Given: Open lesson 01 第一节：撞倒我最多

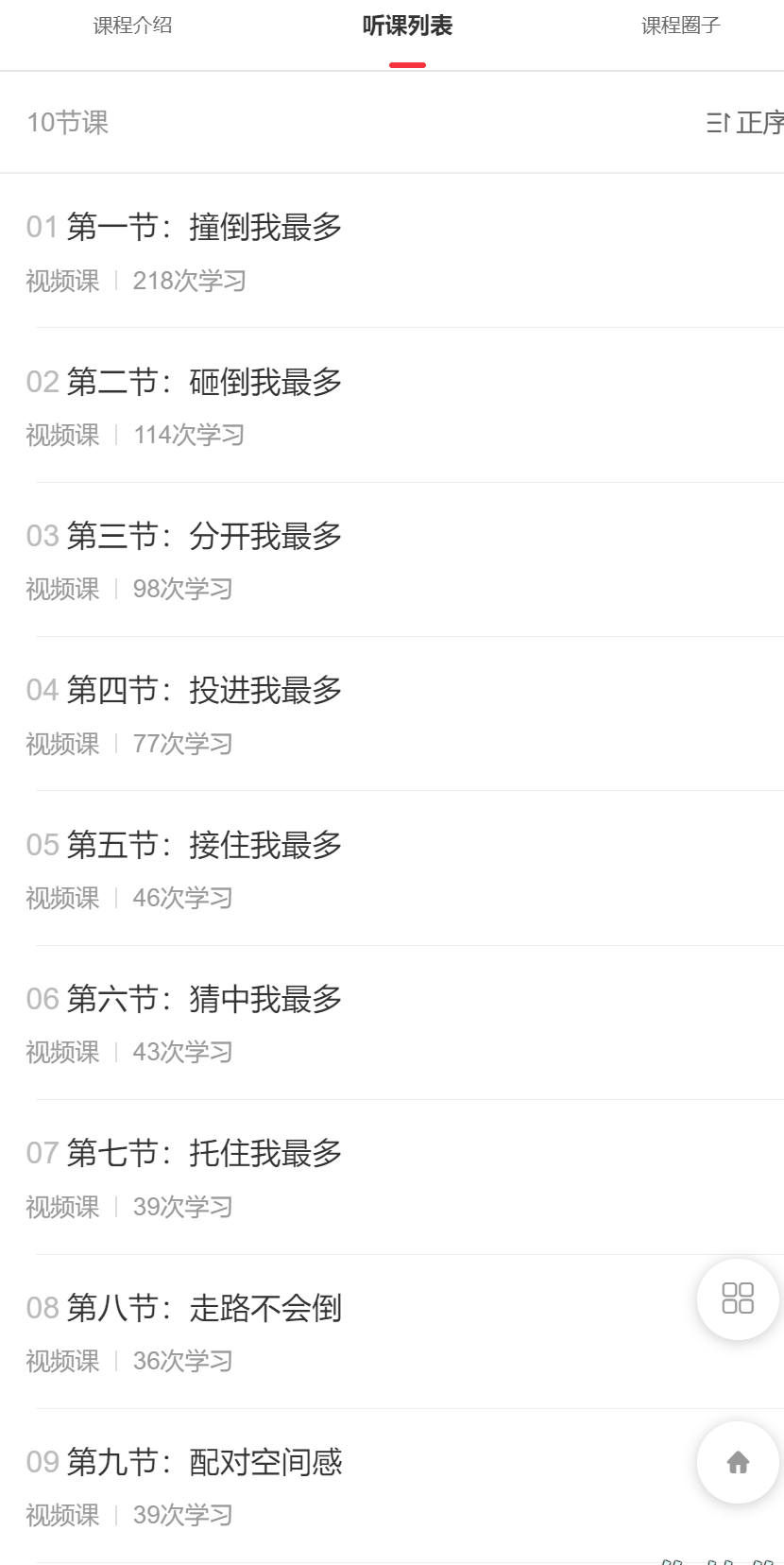Looking at the screenshot, I should point(204,228).
